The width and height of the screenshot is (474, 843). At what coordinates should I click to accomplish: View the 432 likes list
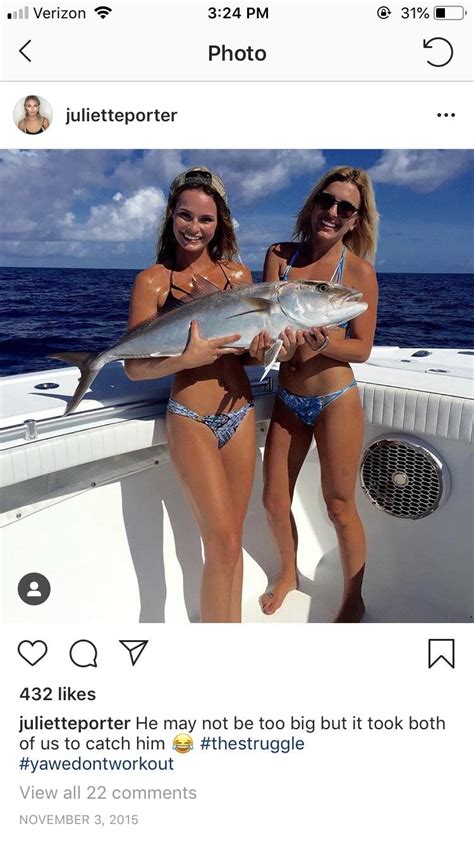58,694
